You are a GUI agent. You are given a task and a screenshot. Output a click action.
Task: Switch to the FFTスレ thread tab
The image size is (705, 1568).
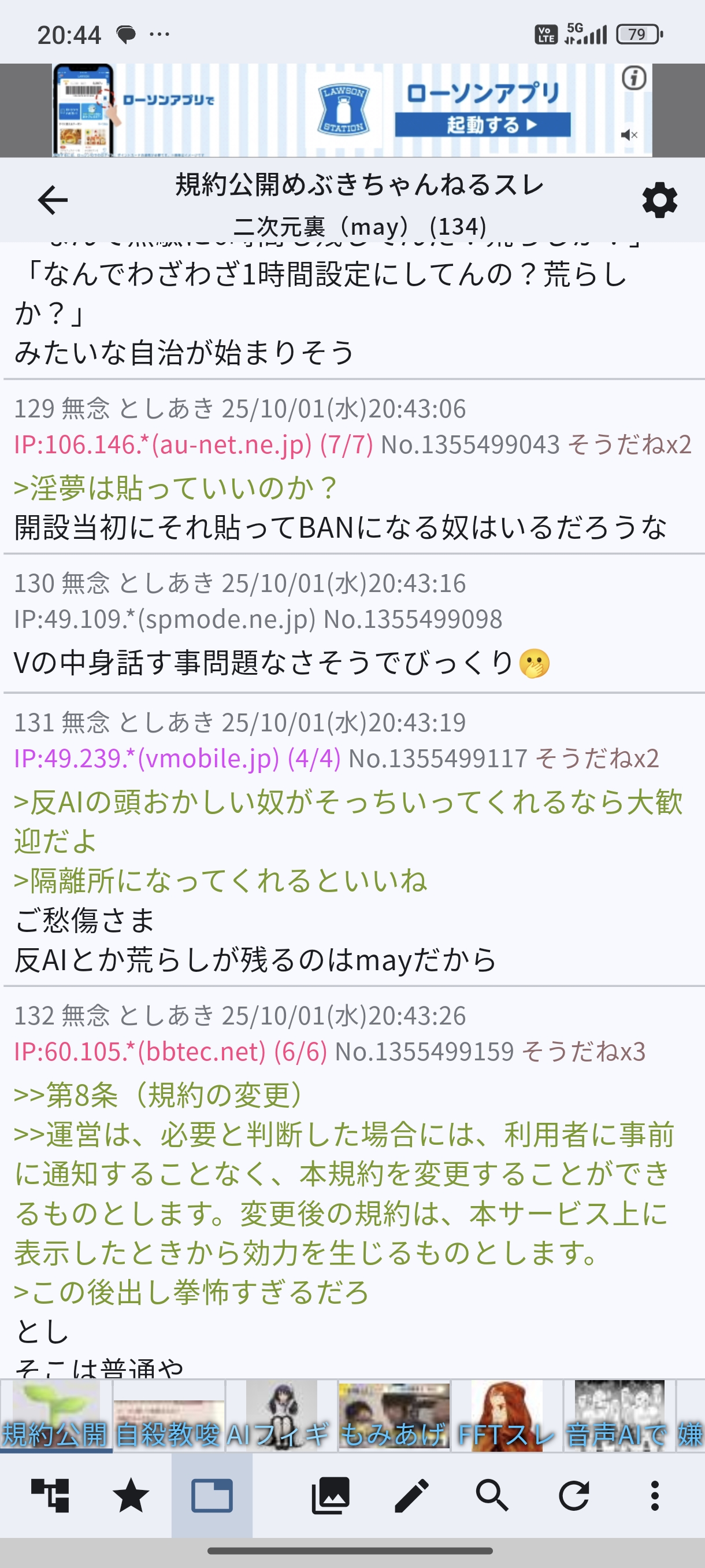(x=506, y=1416)
